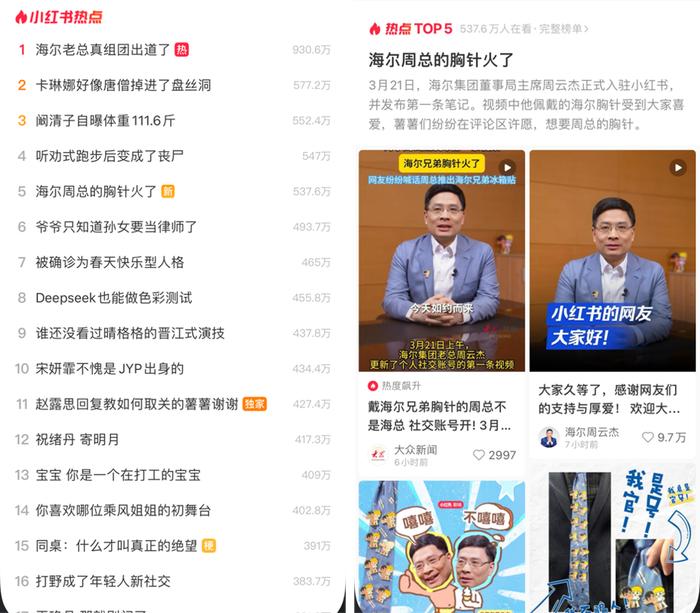
Task: Open hot topic 你喜欢哪位乘风姐姐的初舞台
Action: (123, 510)
